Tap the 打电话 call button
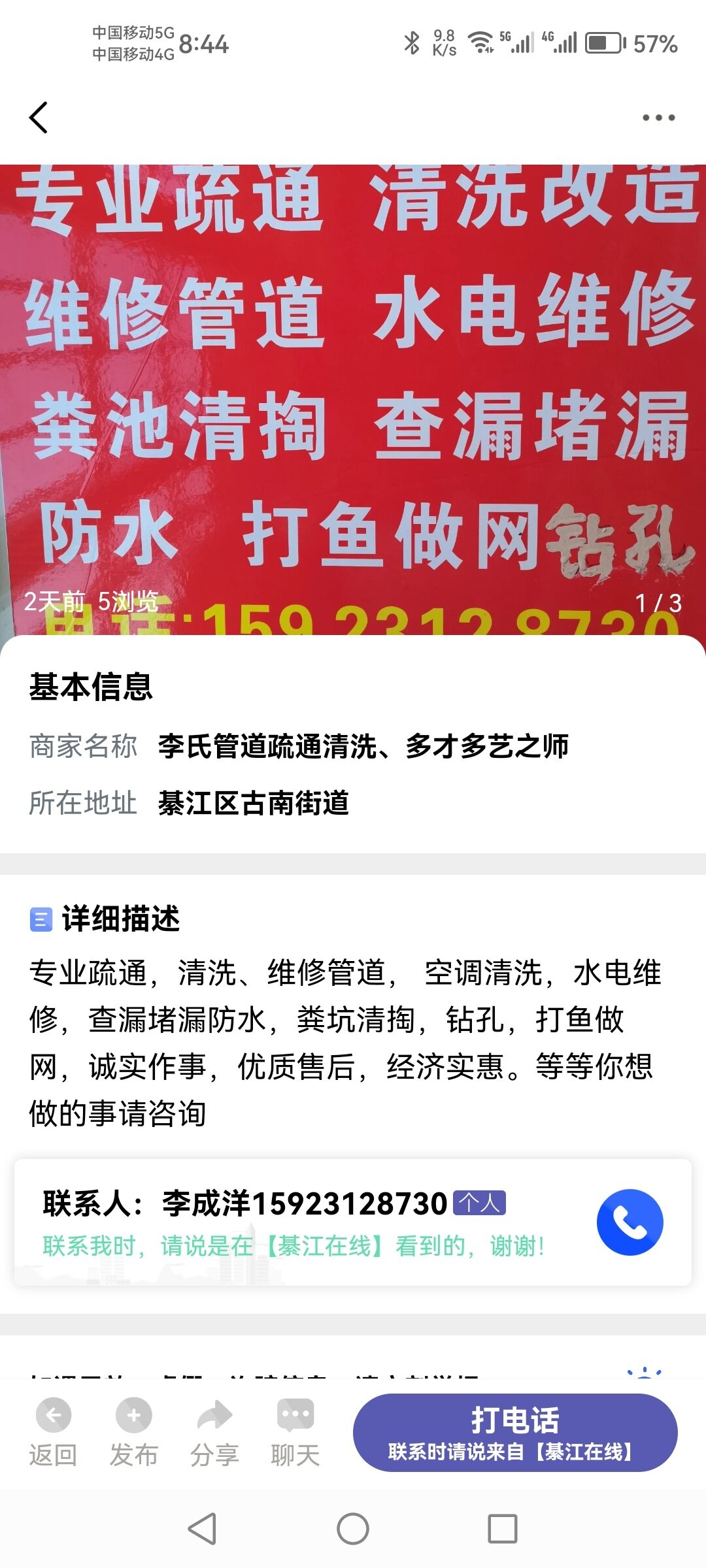 point(514,1432)
